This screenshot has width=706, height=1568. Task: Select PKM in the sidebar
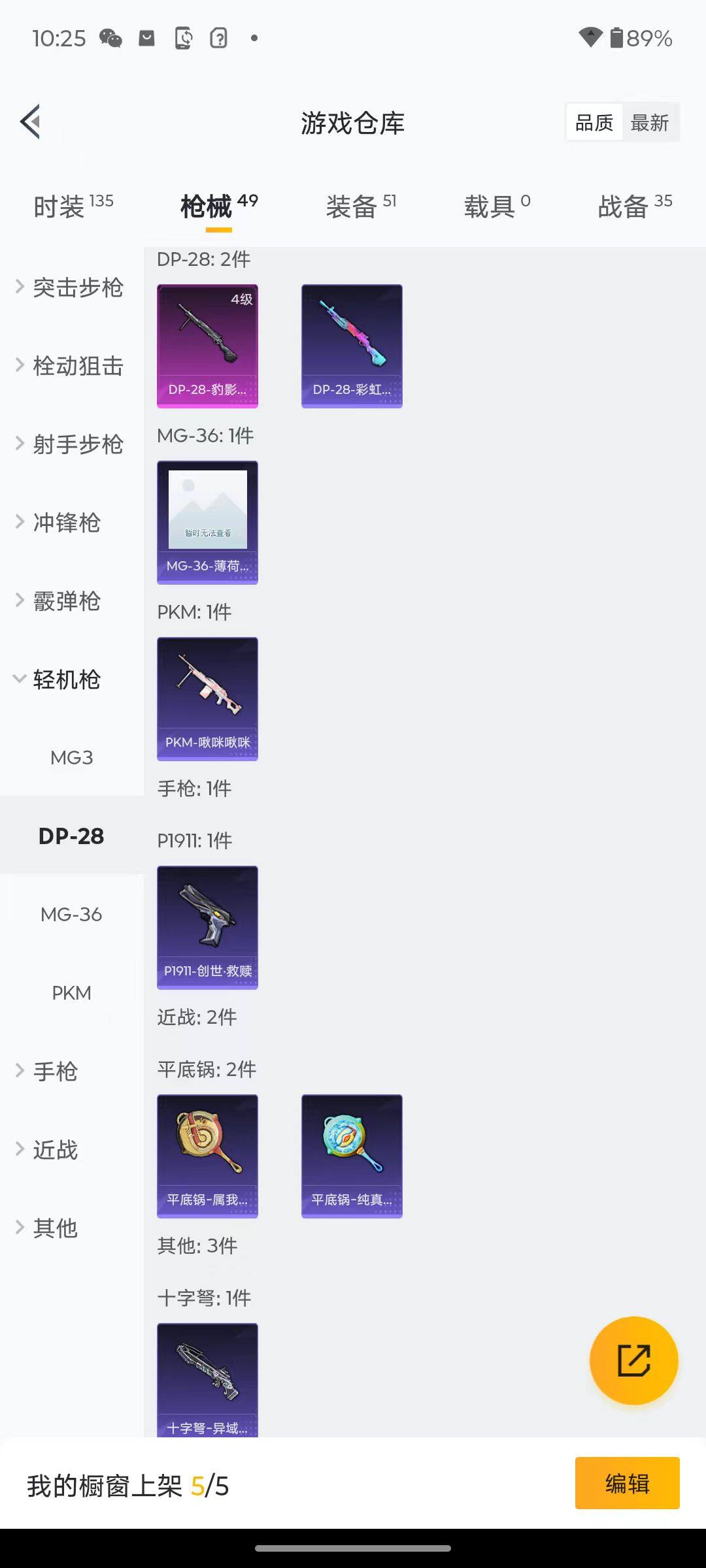point(72,993)
